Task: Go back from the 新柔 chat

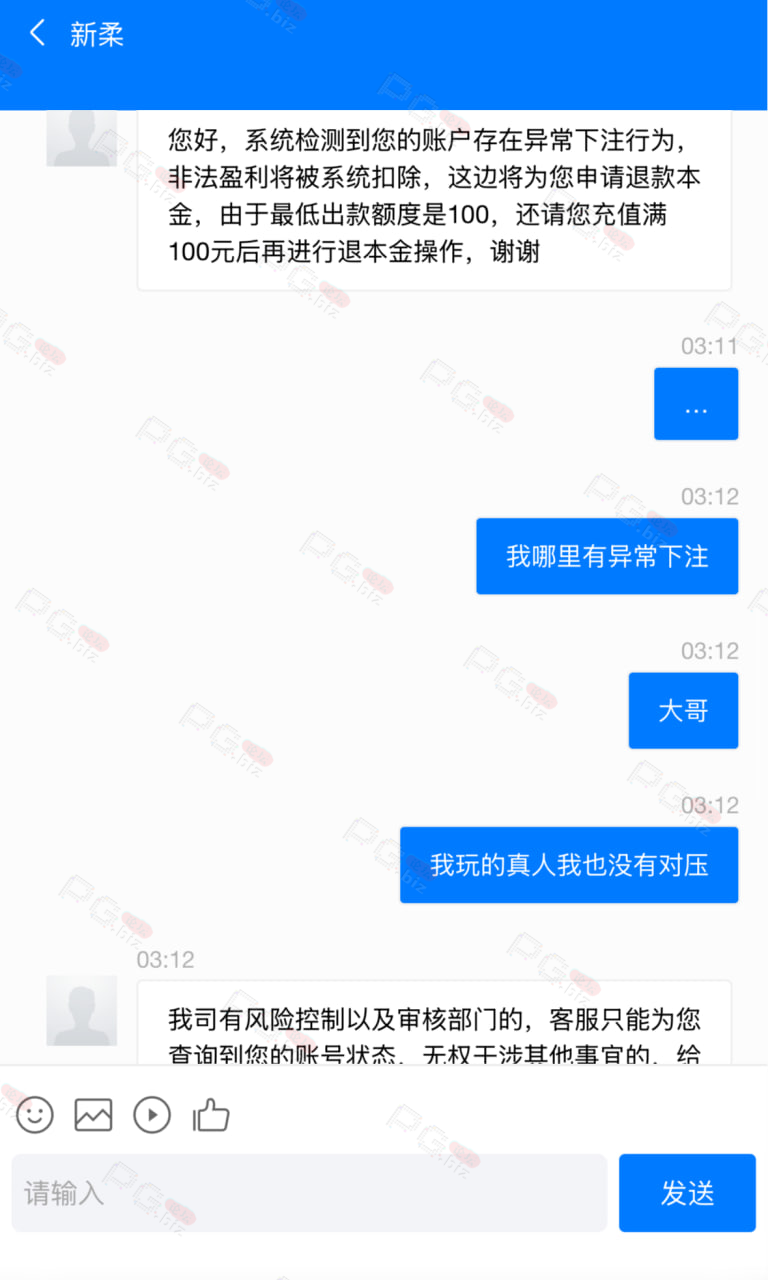Action: (x=38, y=34)
